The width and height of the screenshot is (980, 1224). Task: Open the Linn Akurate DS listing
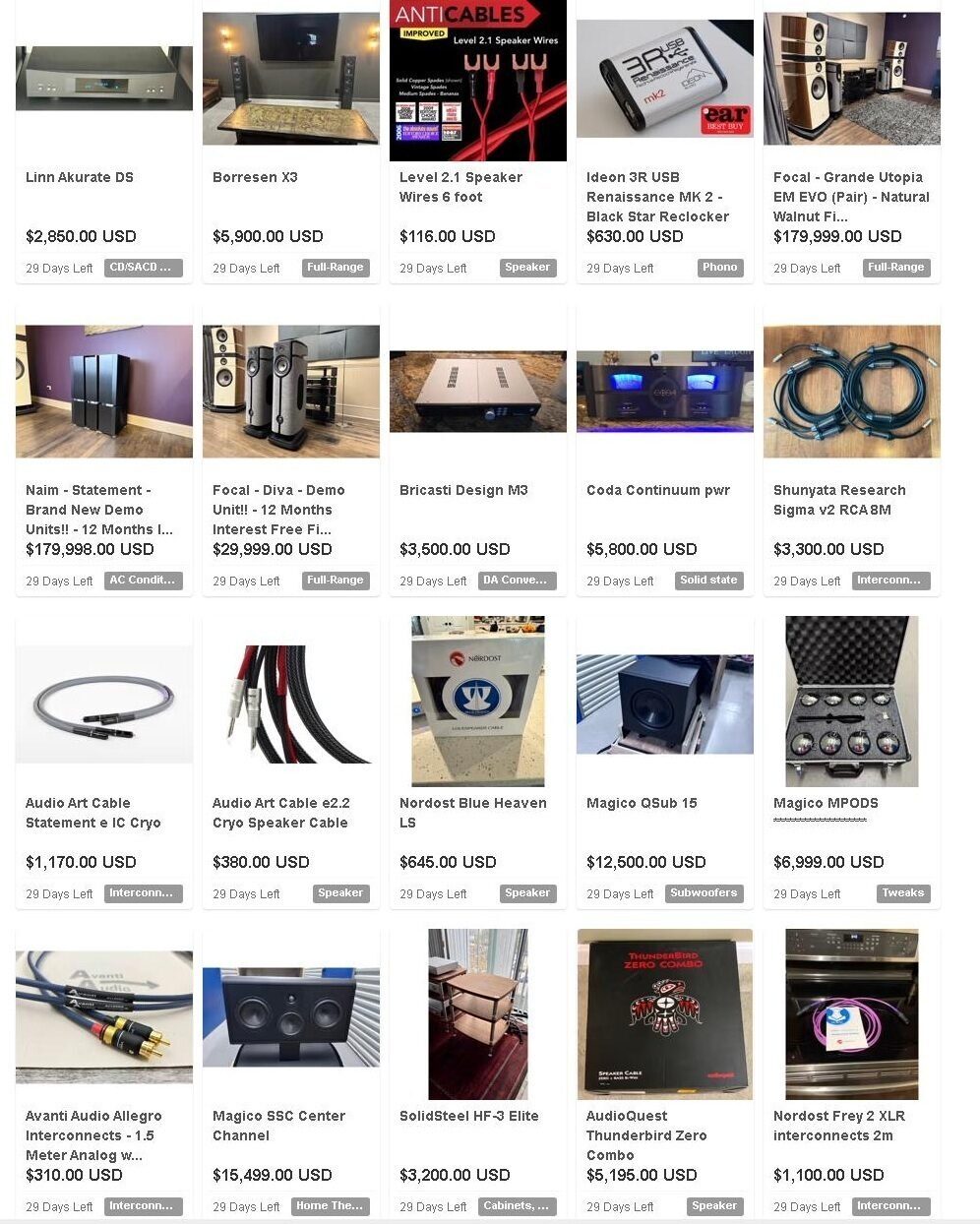click(80, 177)
